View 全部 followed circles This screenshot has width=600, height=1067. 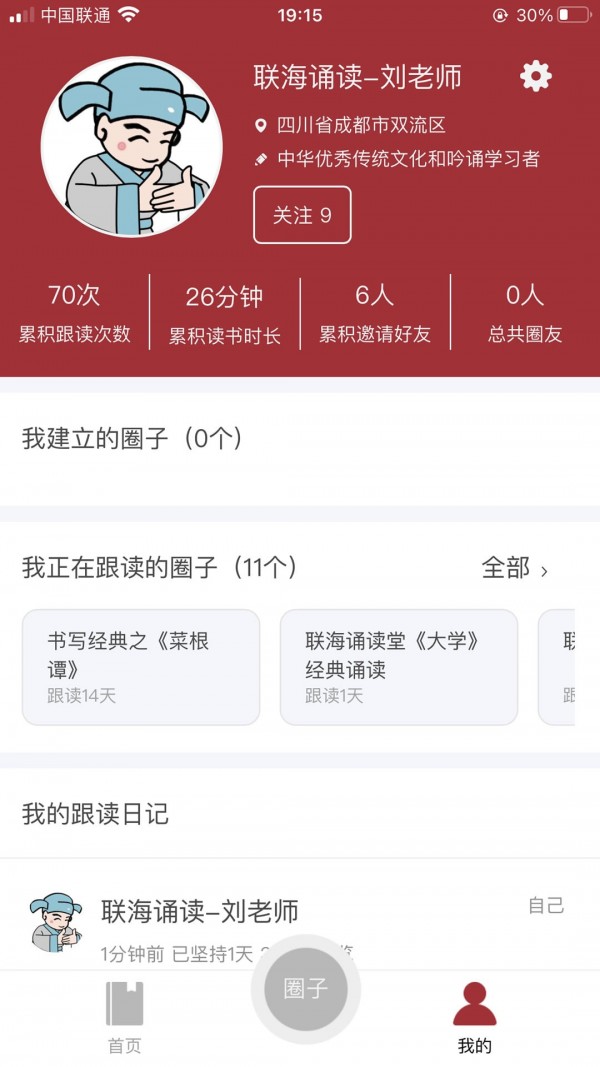tap(514, 569)
